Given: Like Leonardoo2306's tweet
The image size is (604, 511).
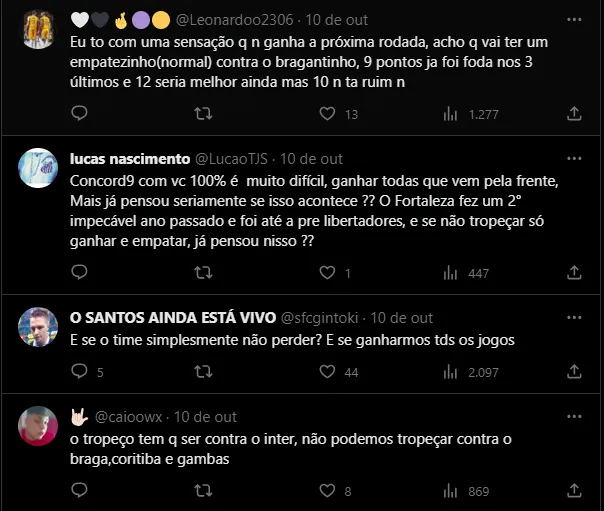Looking at the screenshot, I should pos(325,115).
